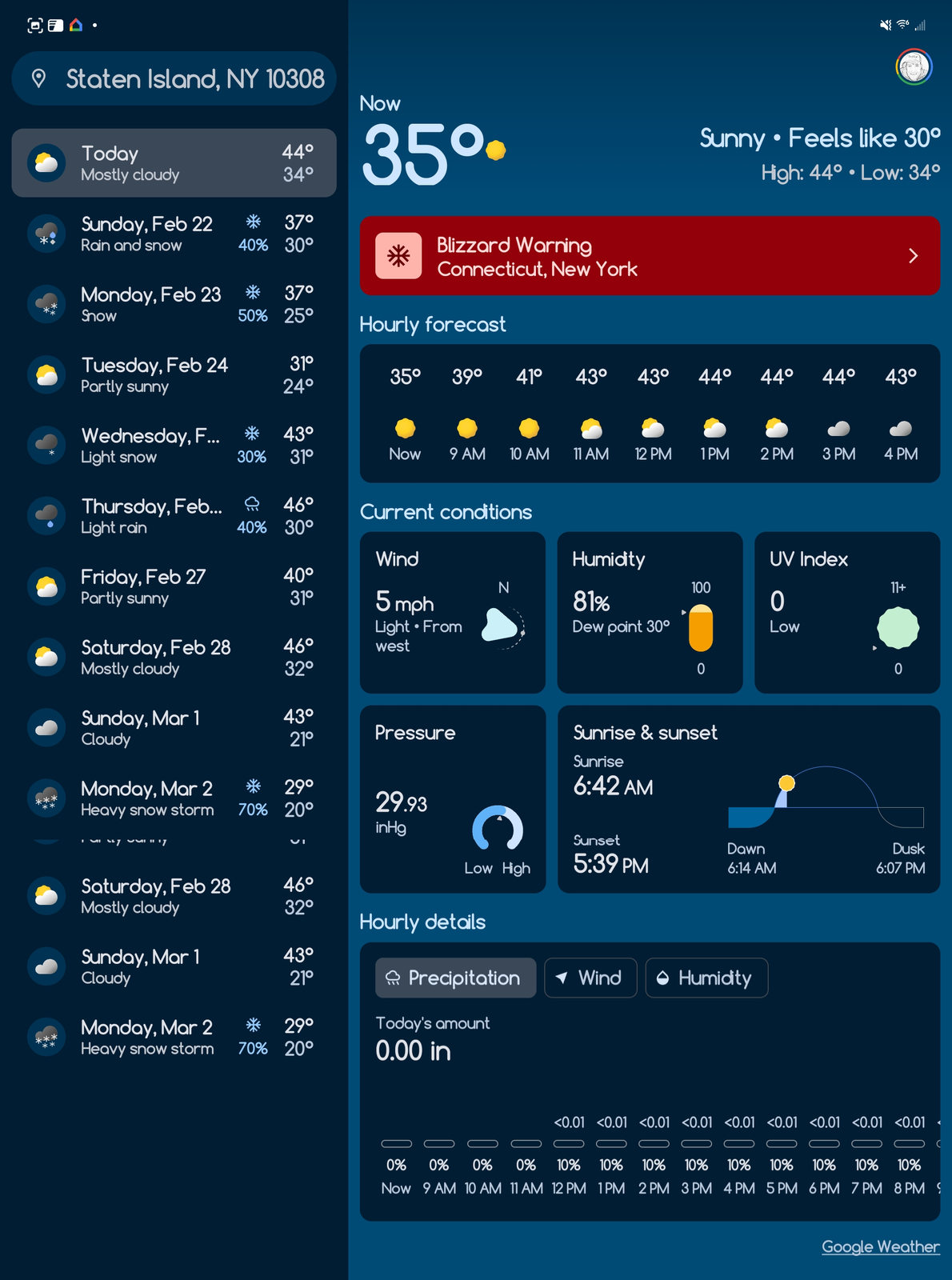
Task: Select Tuesday, Feb 24 Partly sunny
Action: tap(174, 374)
